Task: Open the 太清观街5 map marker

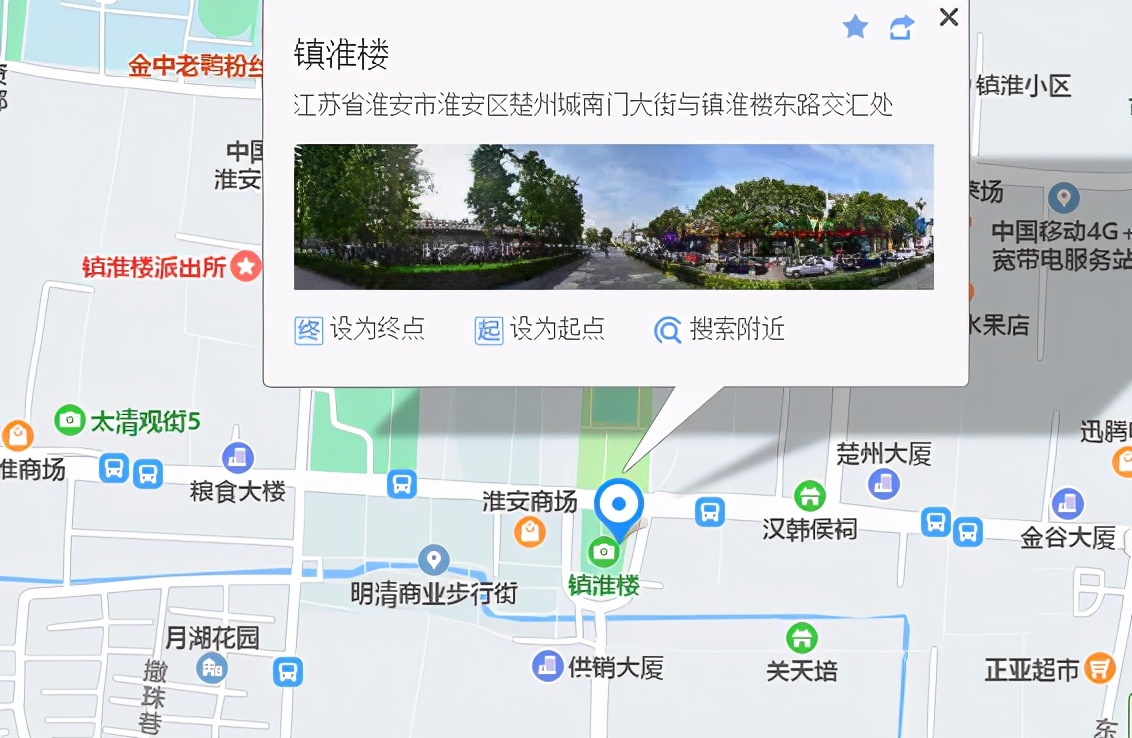Action: pos(69,420)
